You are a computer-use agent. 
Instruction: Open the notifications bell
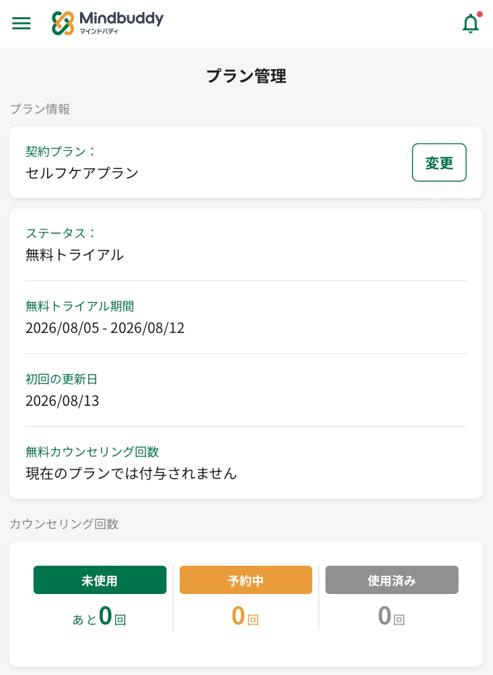pyautogui.click(x=471, y=23)
